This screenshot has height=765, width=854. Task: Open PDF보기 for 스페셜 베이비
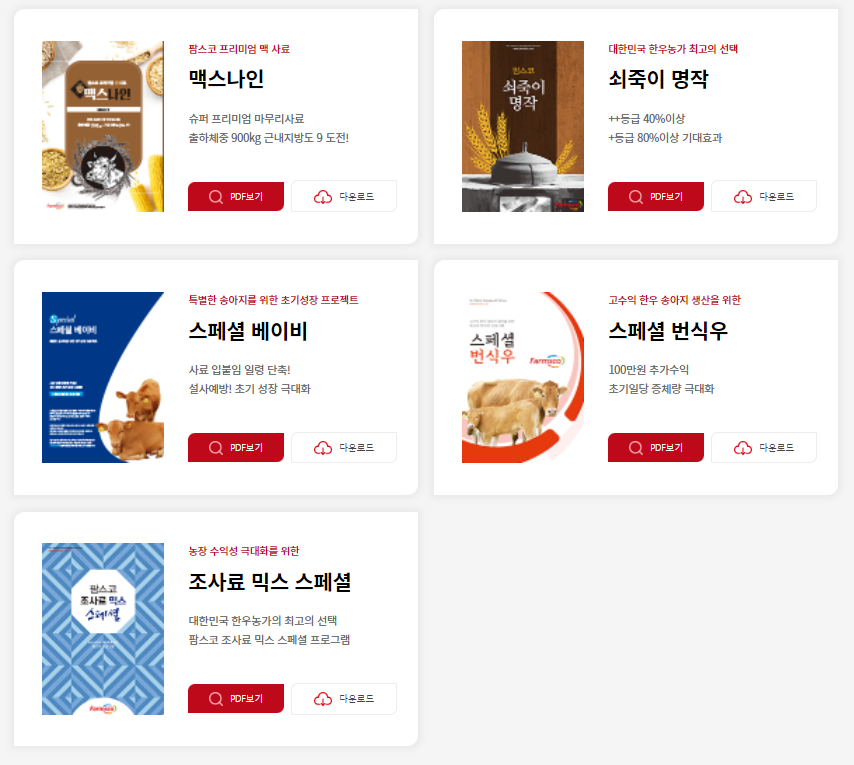click(236, 447)
